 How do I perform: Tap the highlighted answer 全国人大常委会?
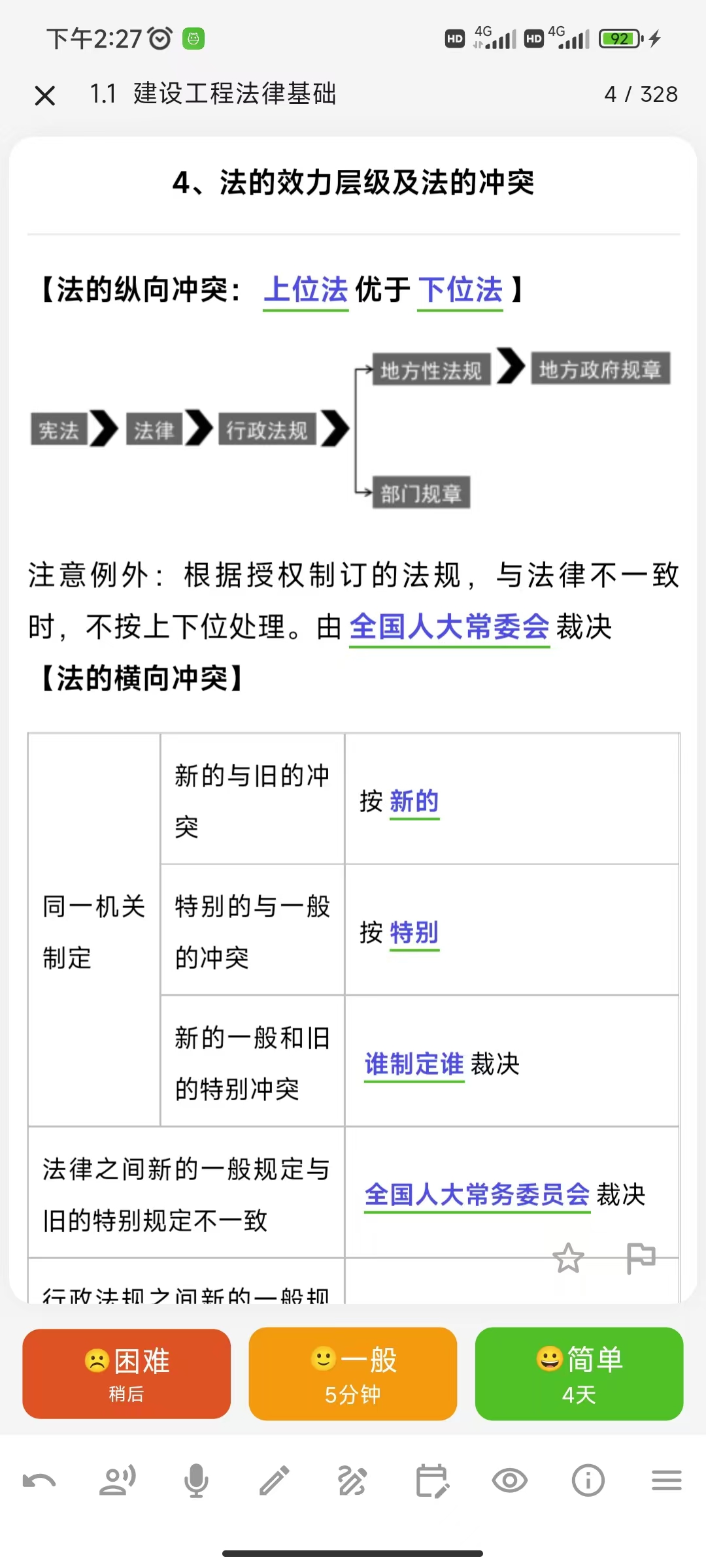(x=449, y=627)
